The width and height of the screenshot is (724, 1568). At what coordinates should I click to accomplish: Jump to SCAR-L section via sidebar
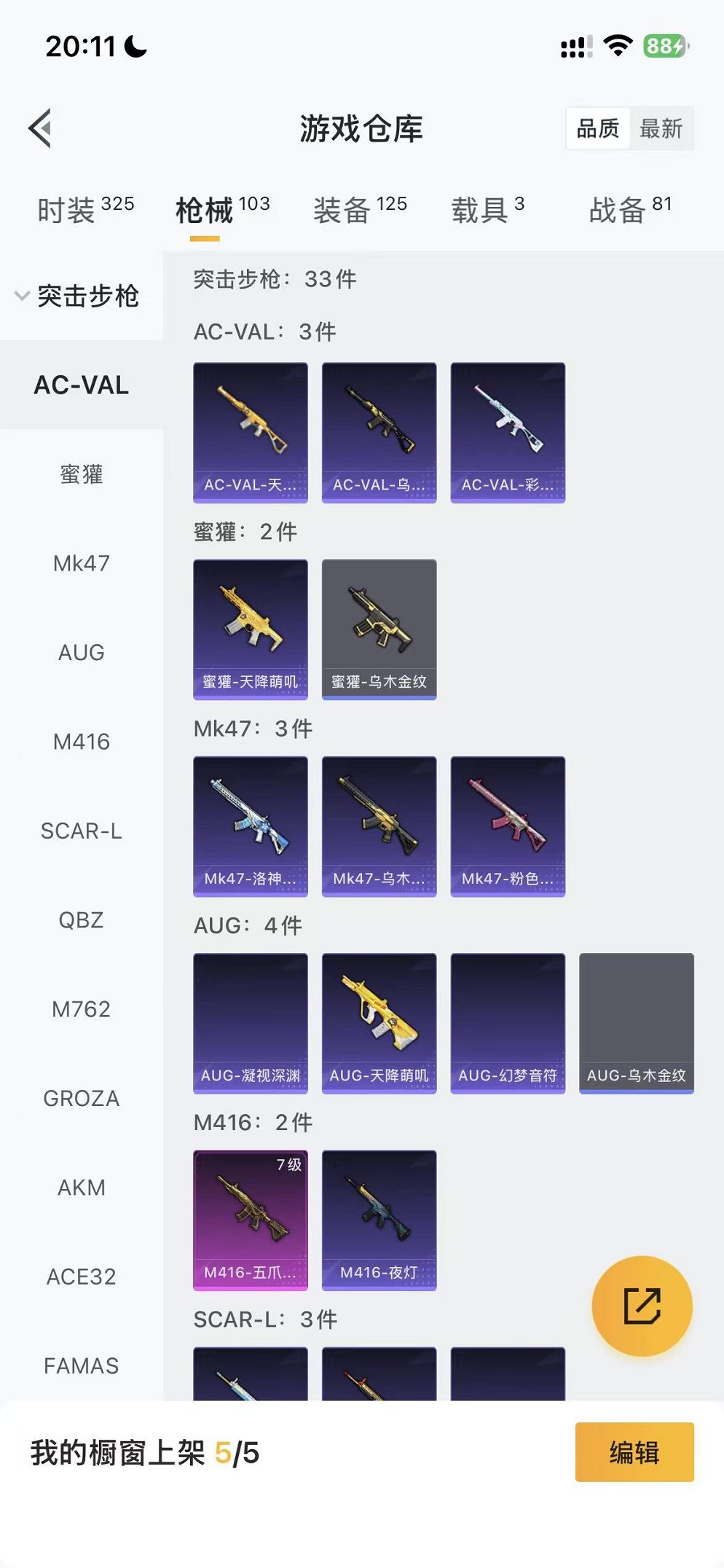pyautogui.click(x=81, y=831)
